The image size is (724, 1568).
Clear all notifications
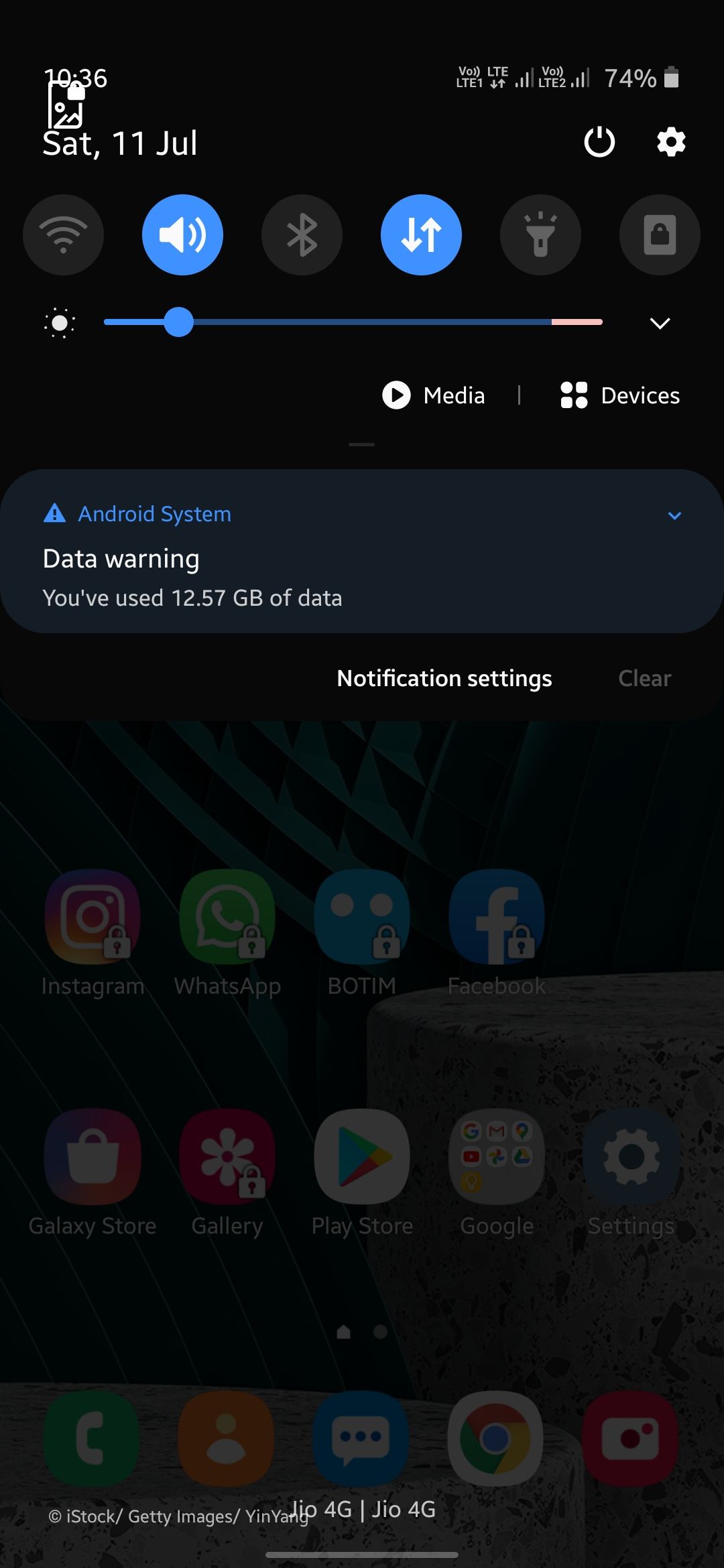(644, 678)
